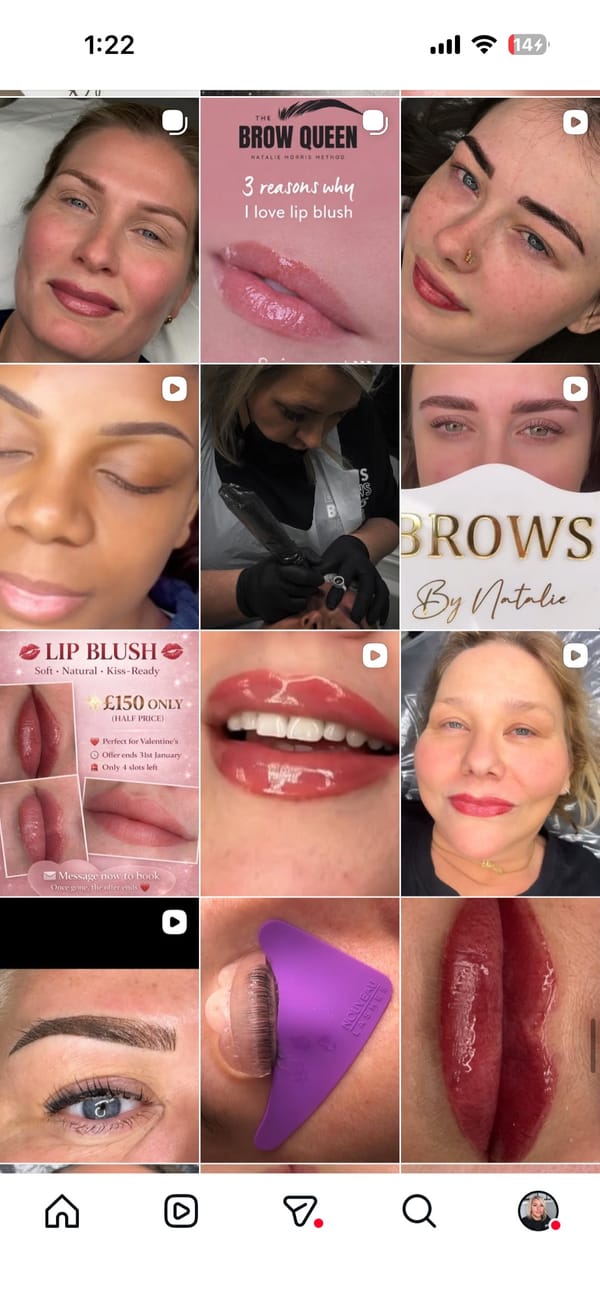Open the closed-eyes brow close-up reel
Screen dimensions: 600x1301
(99, 497)
